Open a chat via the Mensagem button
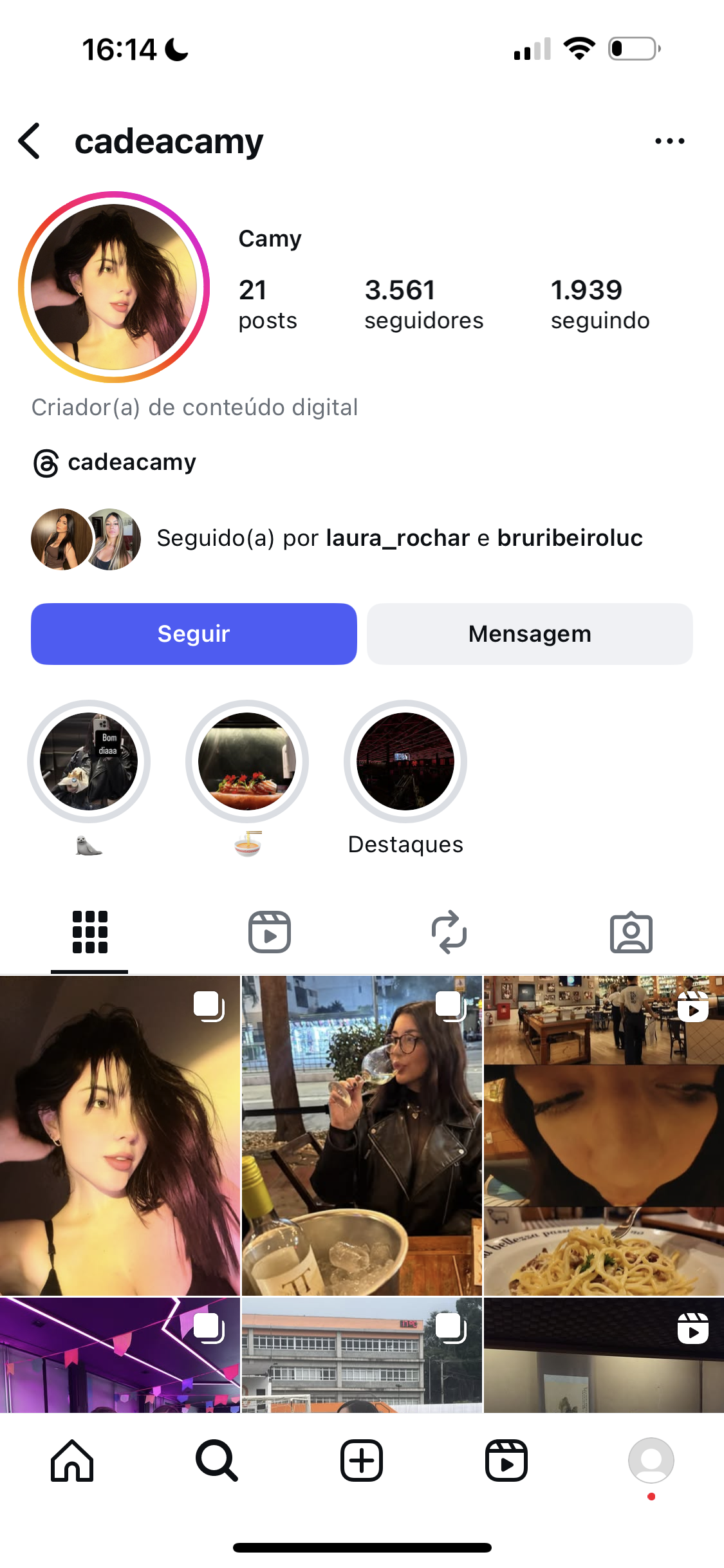 529,633
